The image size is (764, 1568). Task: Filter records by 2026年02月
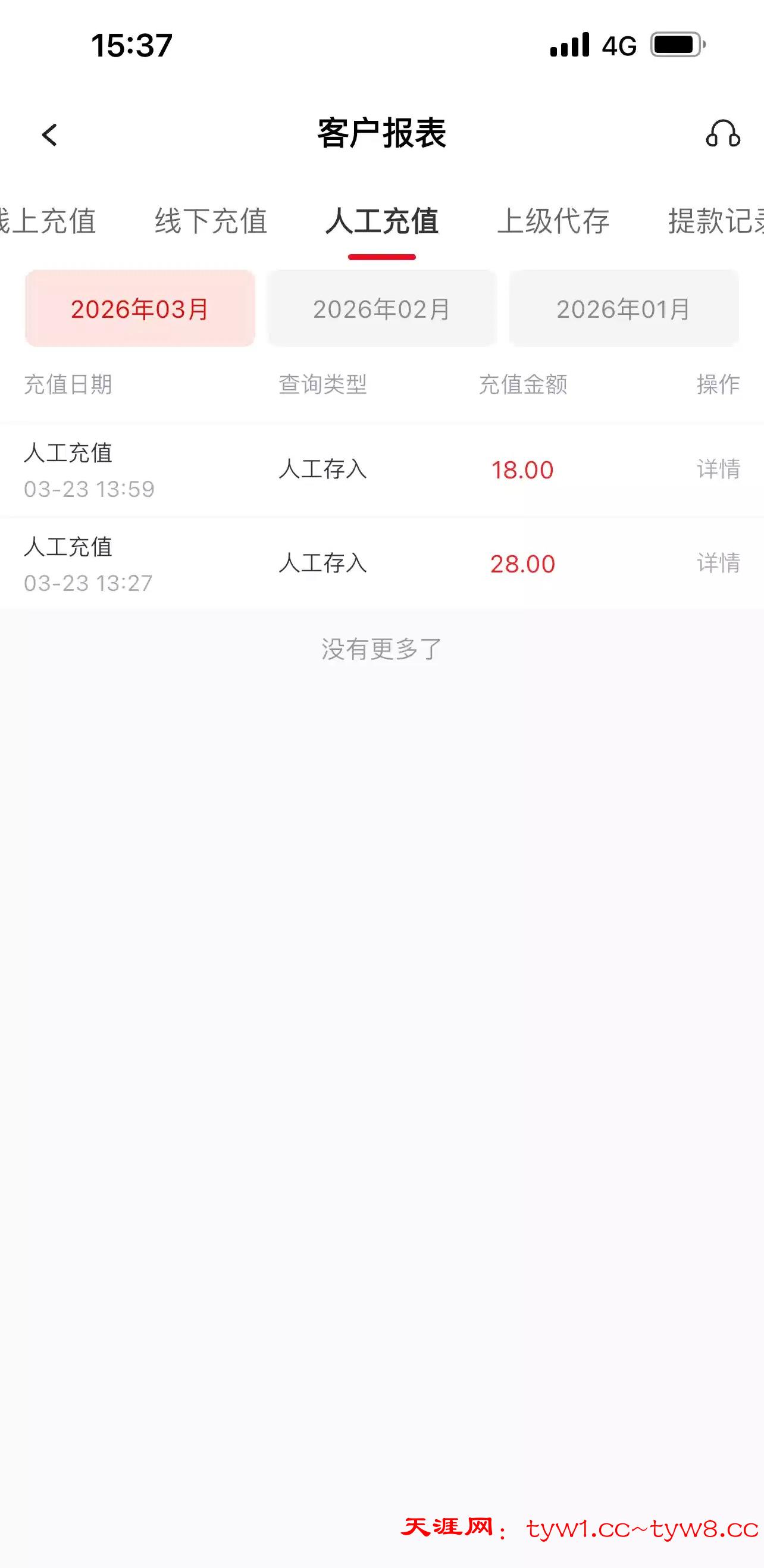(381, 309)
